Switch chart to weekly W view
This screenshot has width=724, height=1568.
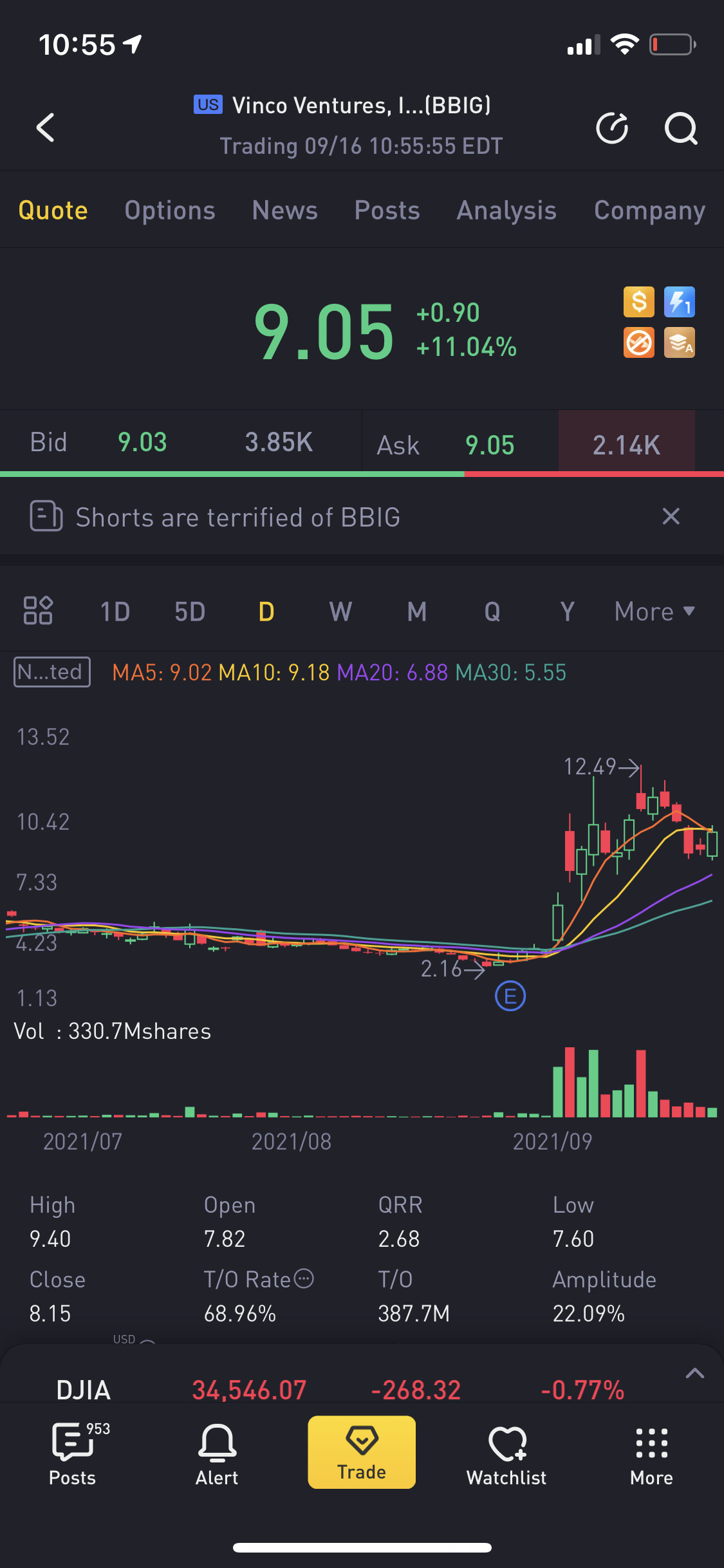(340, 611)
